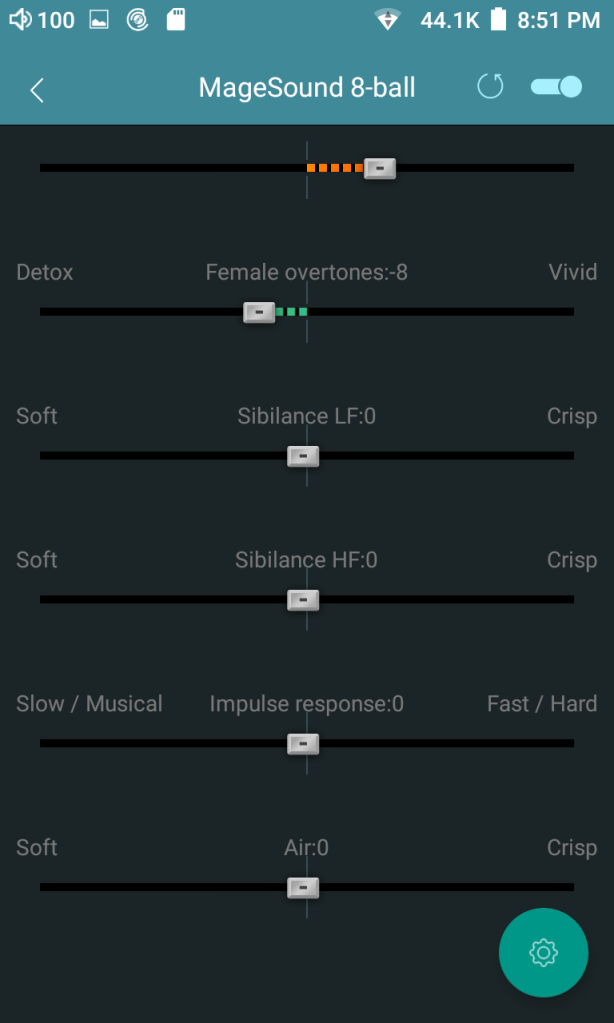Image resolution: width=614 pixels, height=1023 pixels.
Task: Go back from MageSound 8-ball
Action: point(37,89)
